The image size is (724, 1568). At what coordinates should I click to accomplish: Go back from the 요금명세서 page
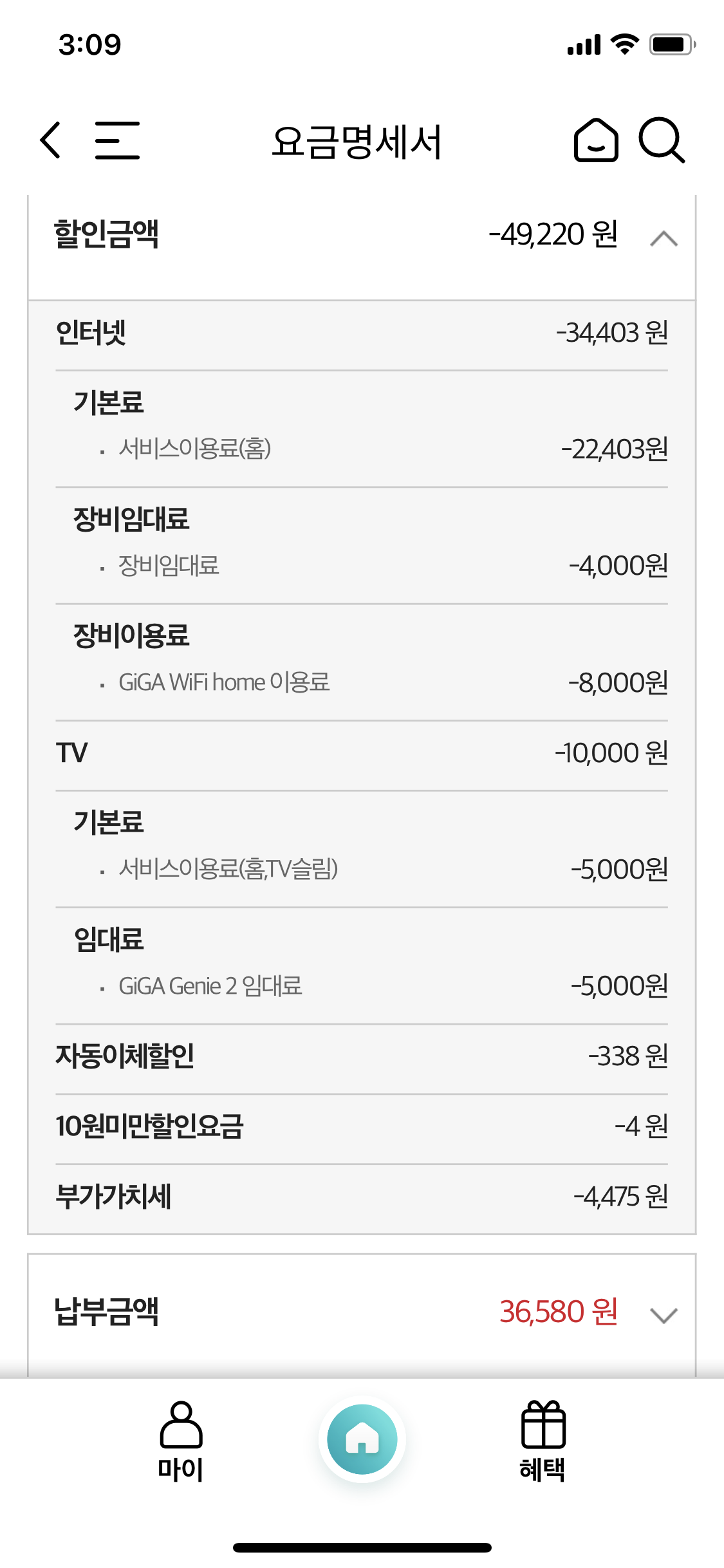tap(50, 140)
